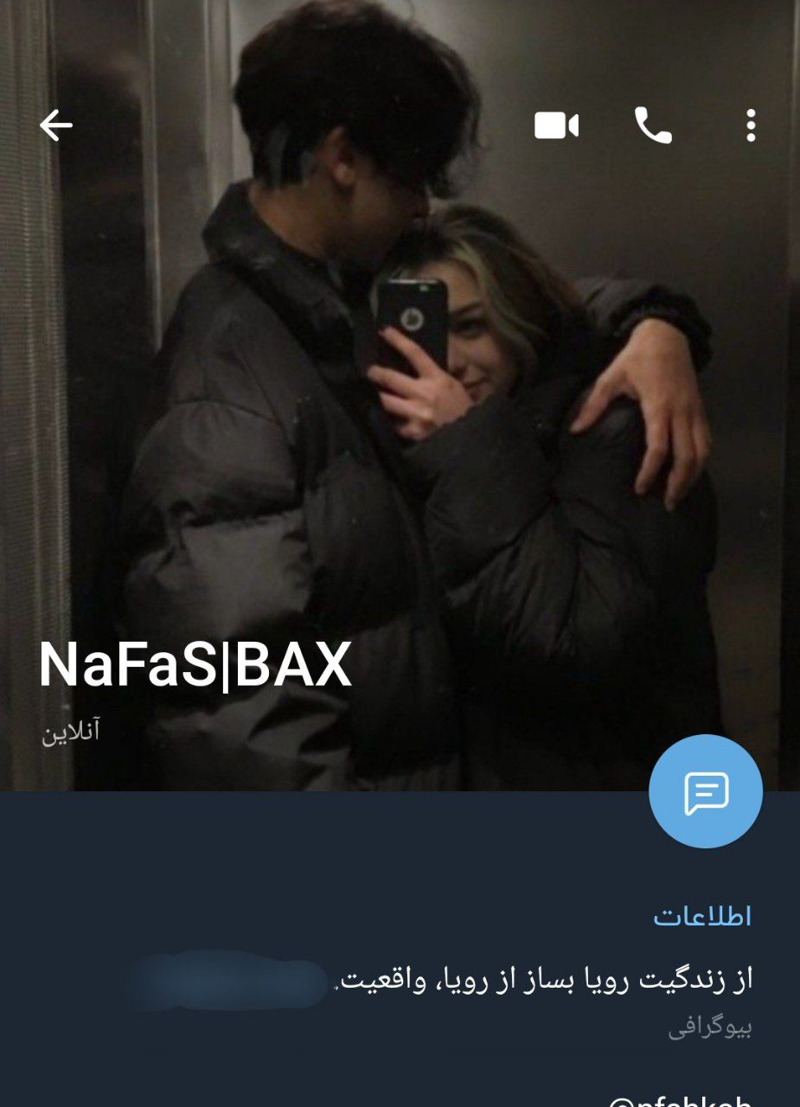Open the three-dot overflow menu
Image resolution: width=800 pixels, height=1107 pixels.
pyautogui.click(x=750, y=125)
